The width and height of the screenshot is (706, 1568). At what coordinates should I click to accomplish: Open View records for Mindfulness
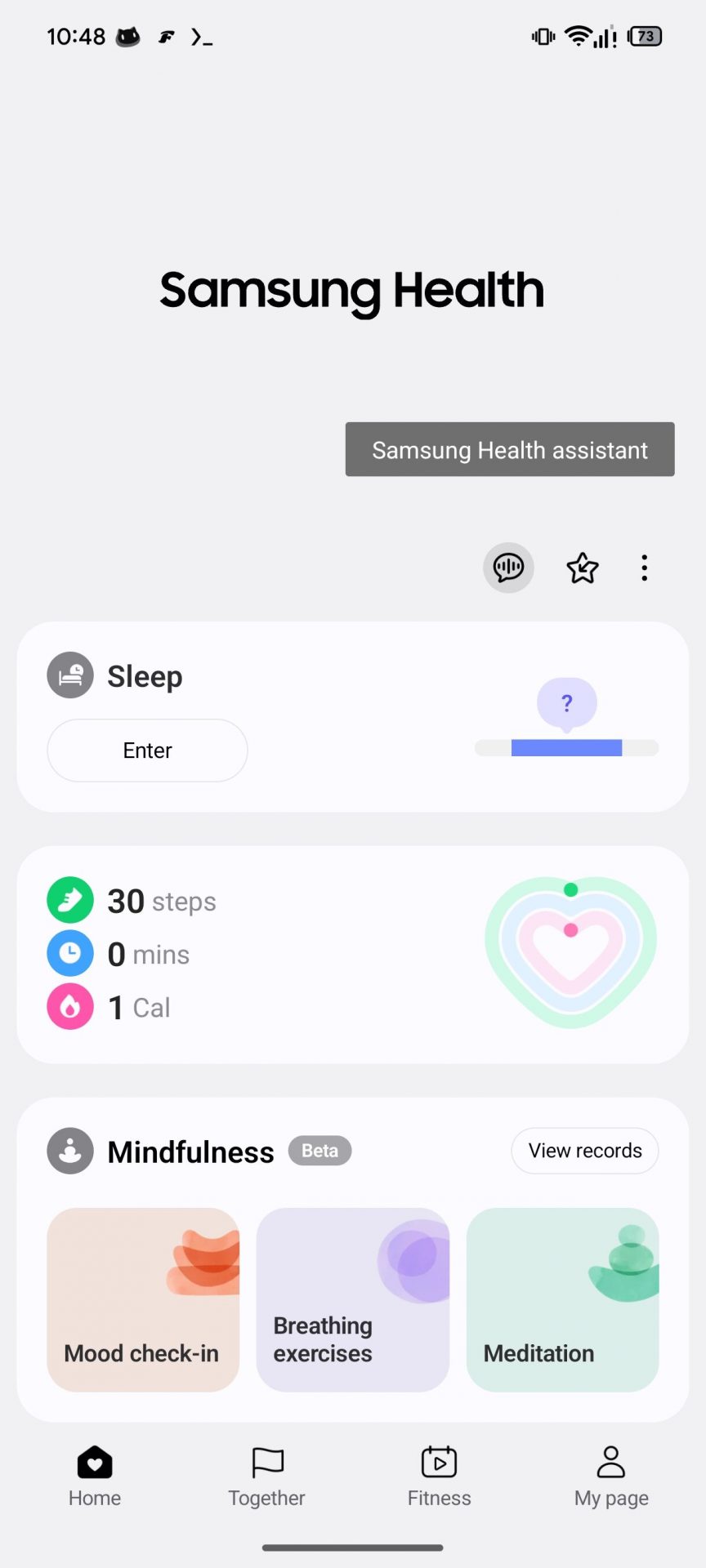(x=584, y=1150)
